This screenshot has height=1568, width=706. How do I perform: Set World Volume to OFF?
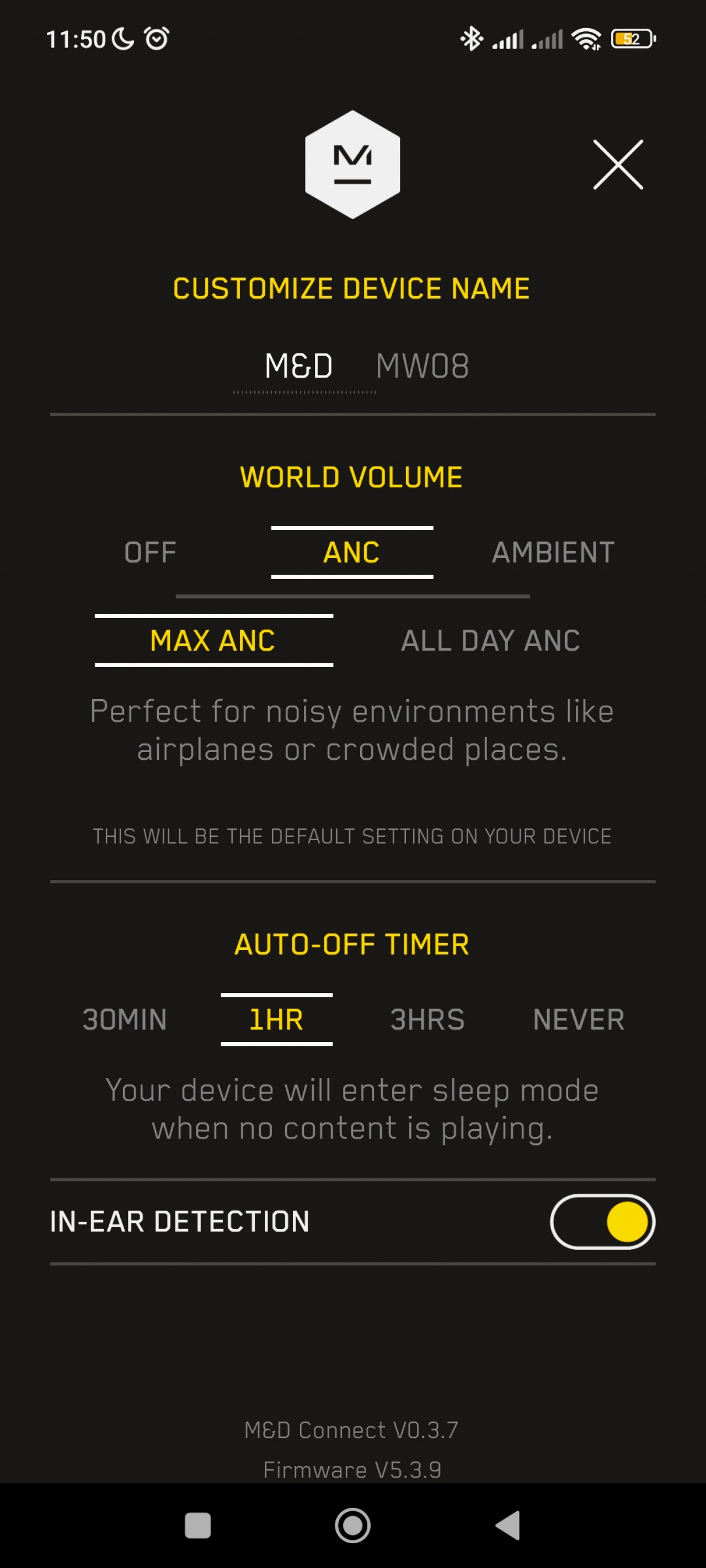150,552
